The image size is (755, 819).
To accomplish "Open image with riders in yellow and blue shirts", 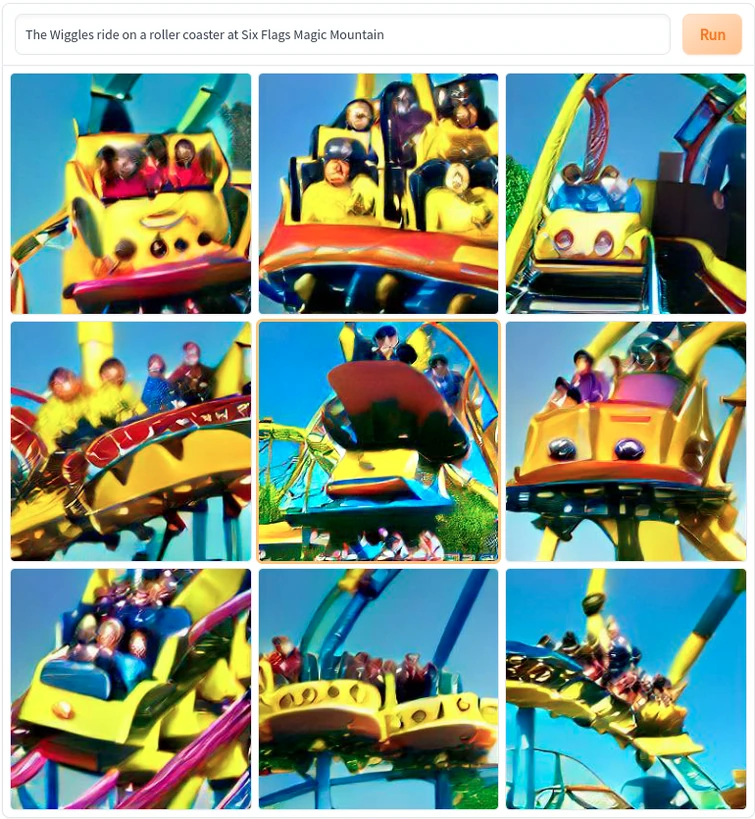I will [x=131, y=441].
